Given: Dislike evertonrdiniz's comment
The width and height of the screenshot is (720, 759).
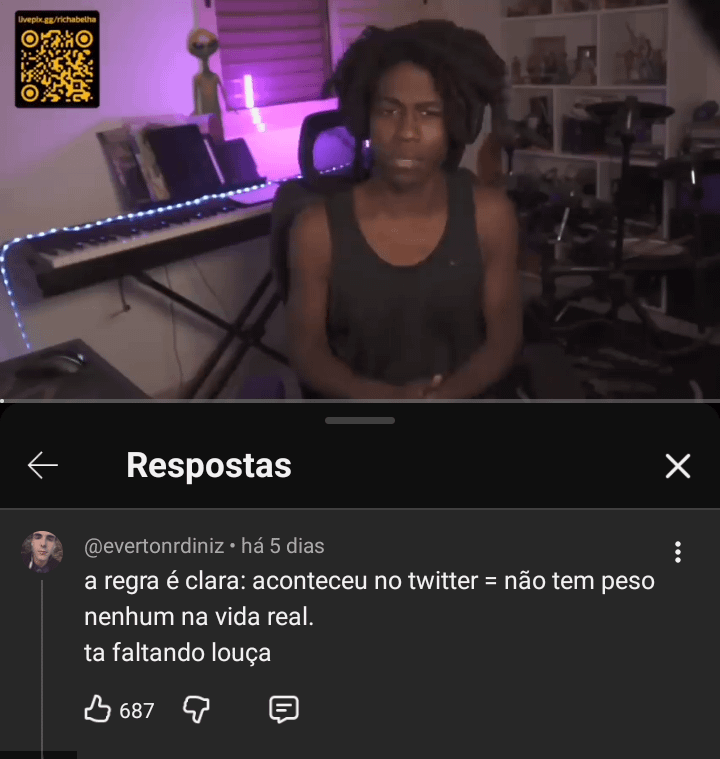Looking at the screenshot, I should [197, 710].
